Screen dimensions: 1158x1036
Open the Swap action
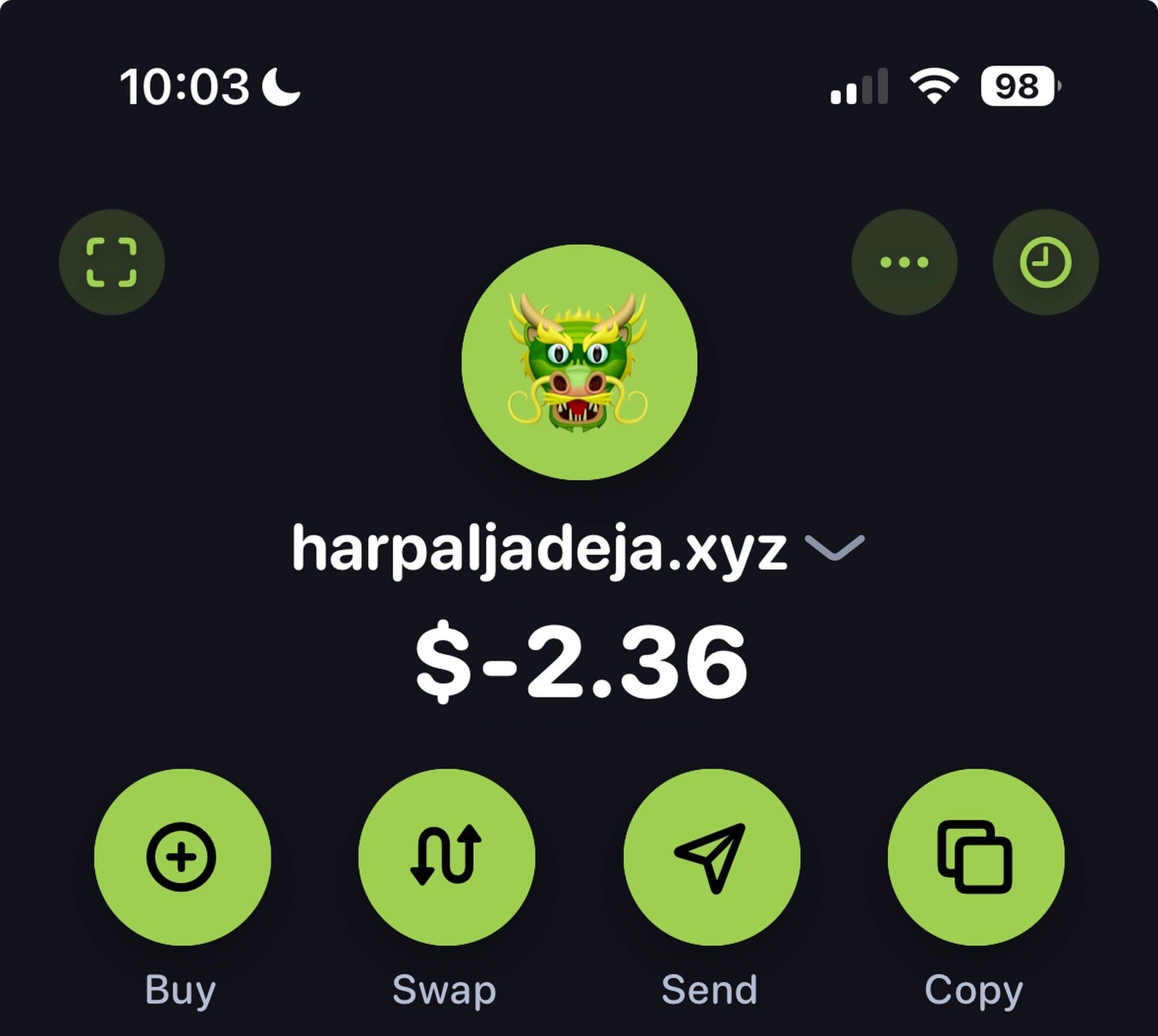(446, 857)
